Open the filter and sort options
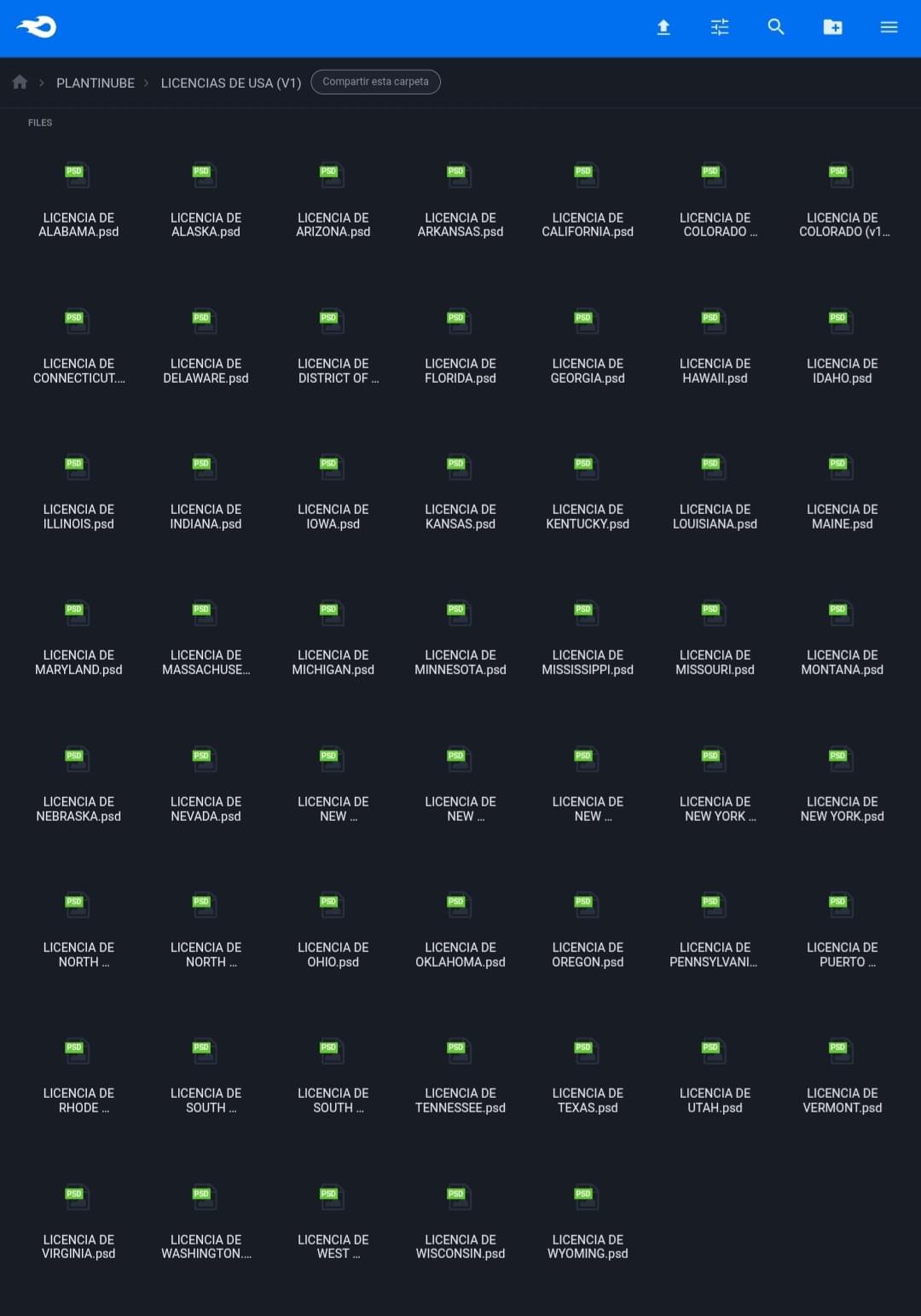Viewport: 921px width, 1316px height. tap(720, 27)
